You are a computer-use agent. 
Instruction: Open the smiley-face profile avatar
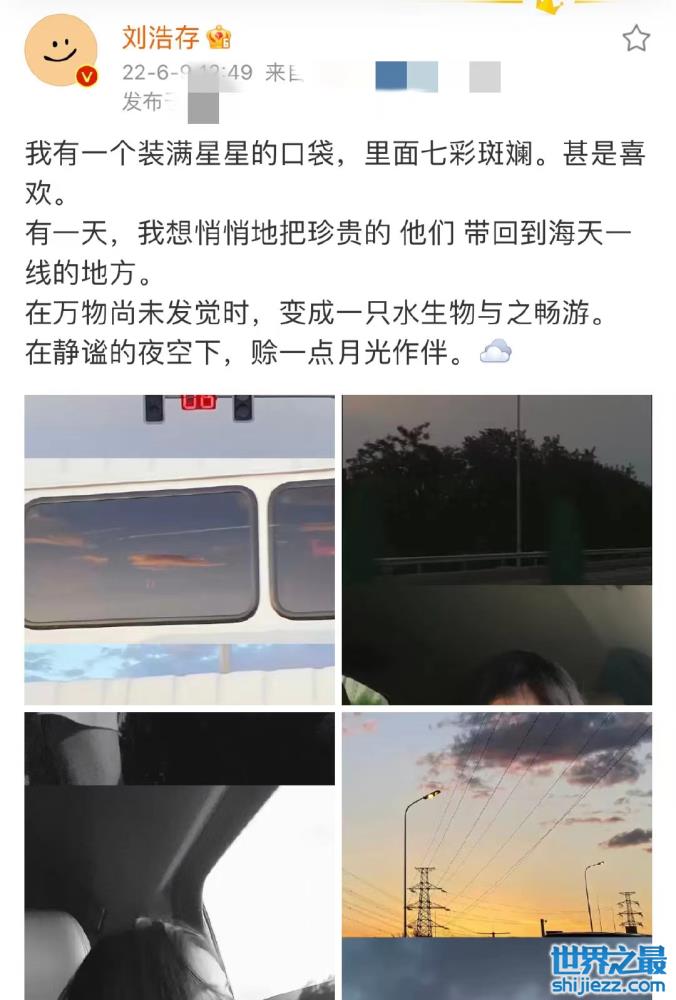(61, 51)
